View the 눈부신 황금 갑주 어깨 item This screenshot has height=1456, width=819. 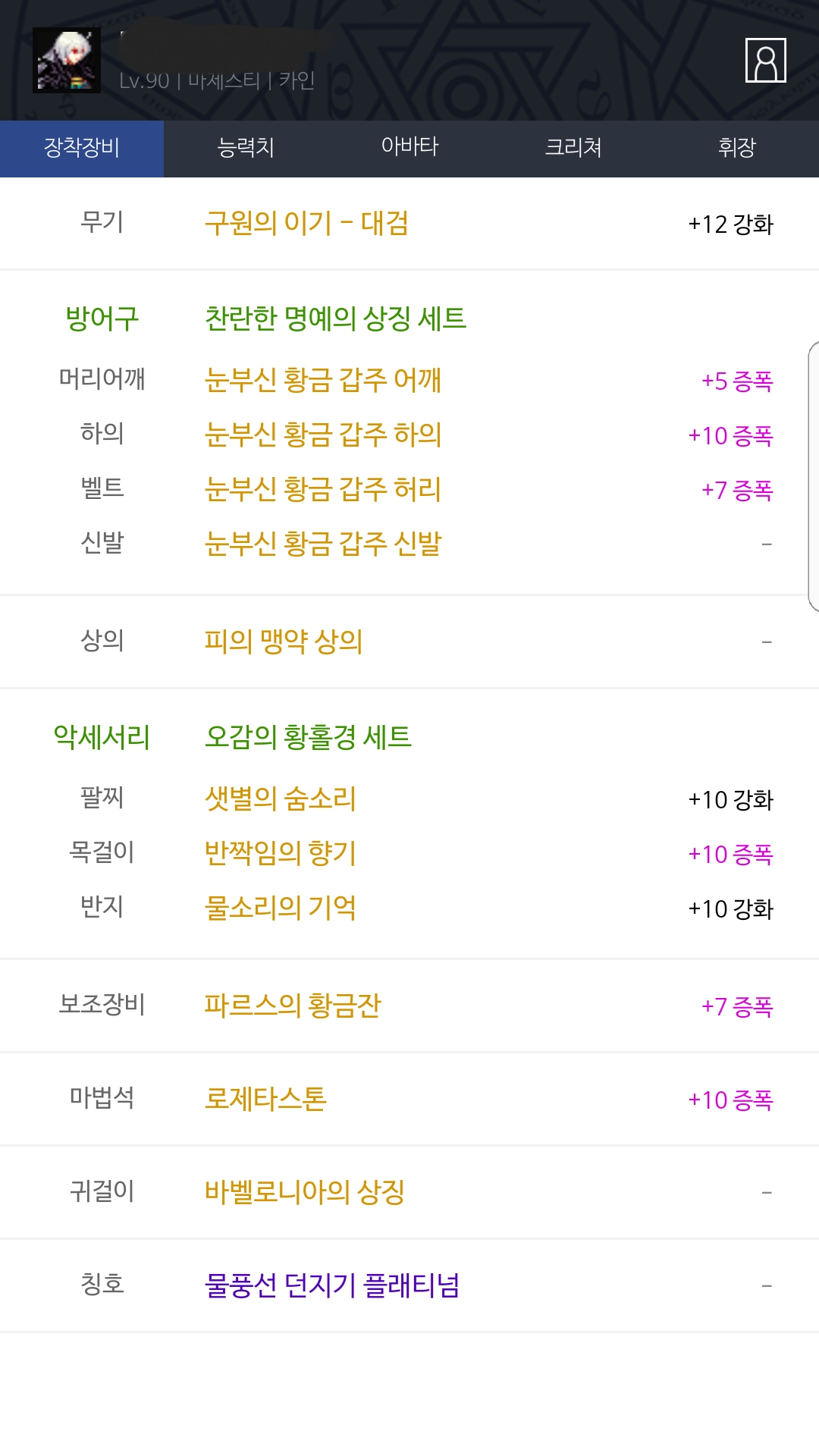click(323, 380)
